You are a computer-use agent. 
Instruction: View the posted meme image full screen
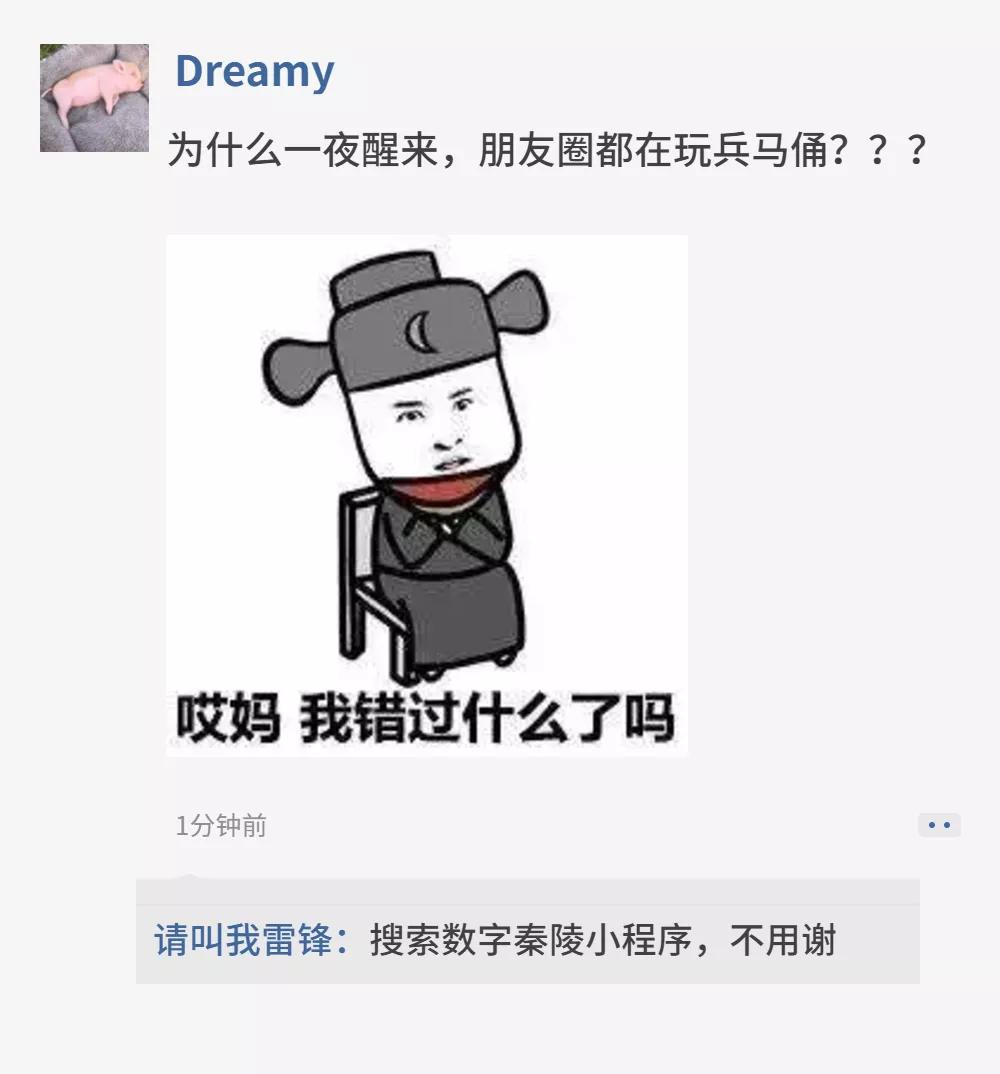click(x=427, y=495)
